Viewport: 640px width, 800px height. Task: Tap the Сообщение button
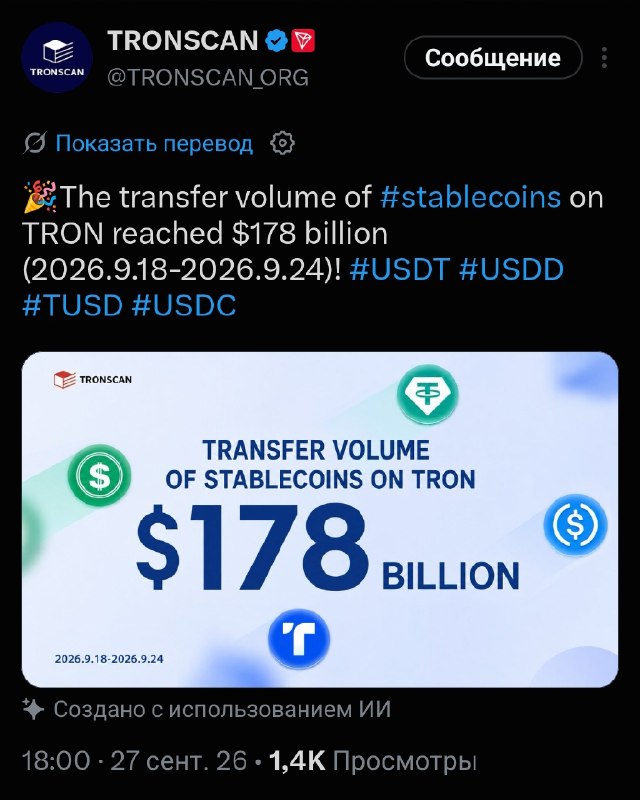pos(493,58)
